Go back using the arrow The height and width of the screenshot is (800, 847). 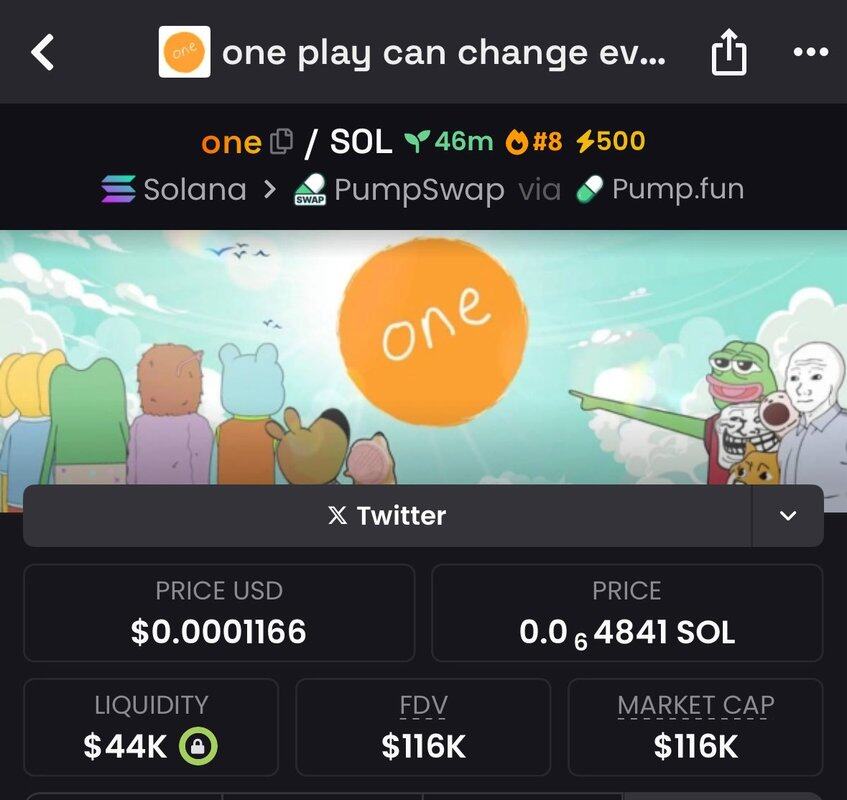click(42, 52)
